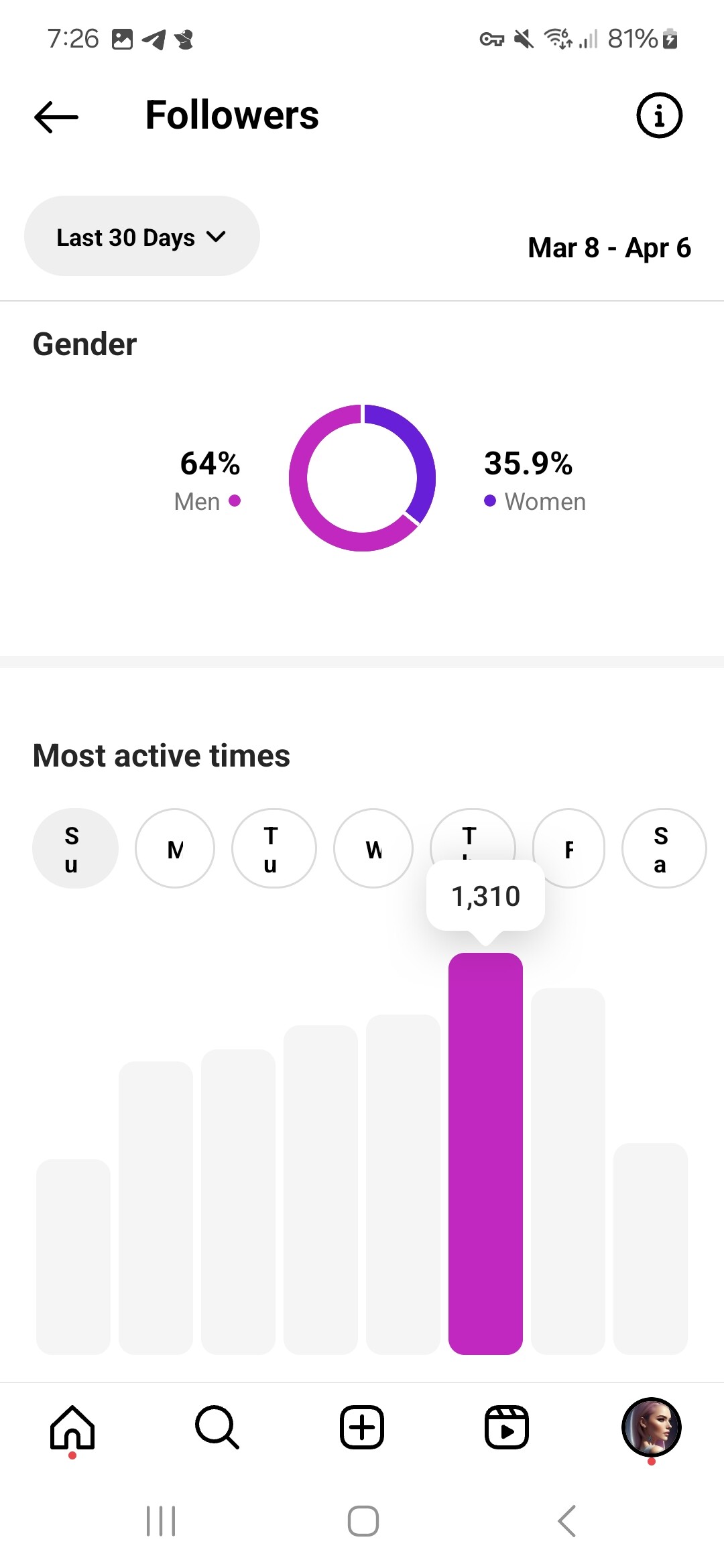Select Monday in most active times

[x=175, y=848]
